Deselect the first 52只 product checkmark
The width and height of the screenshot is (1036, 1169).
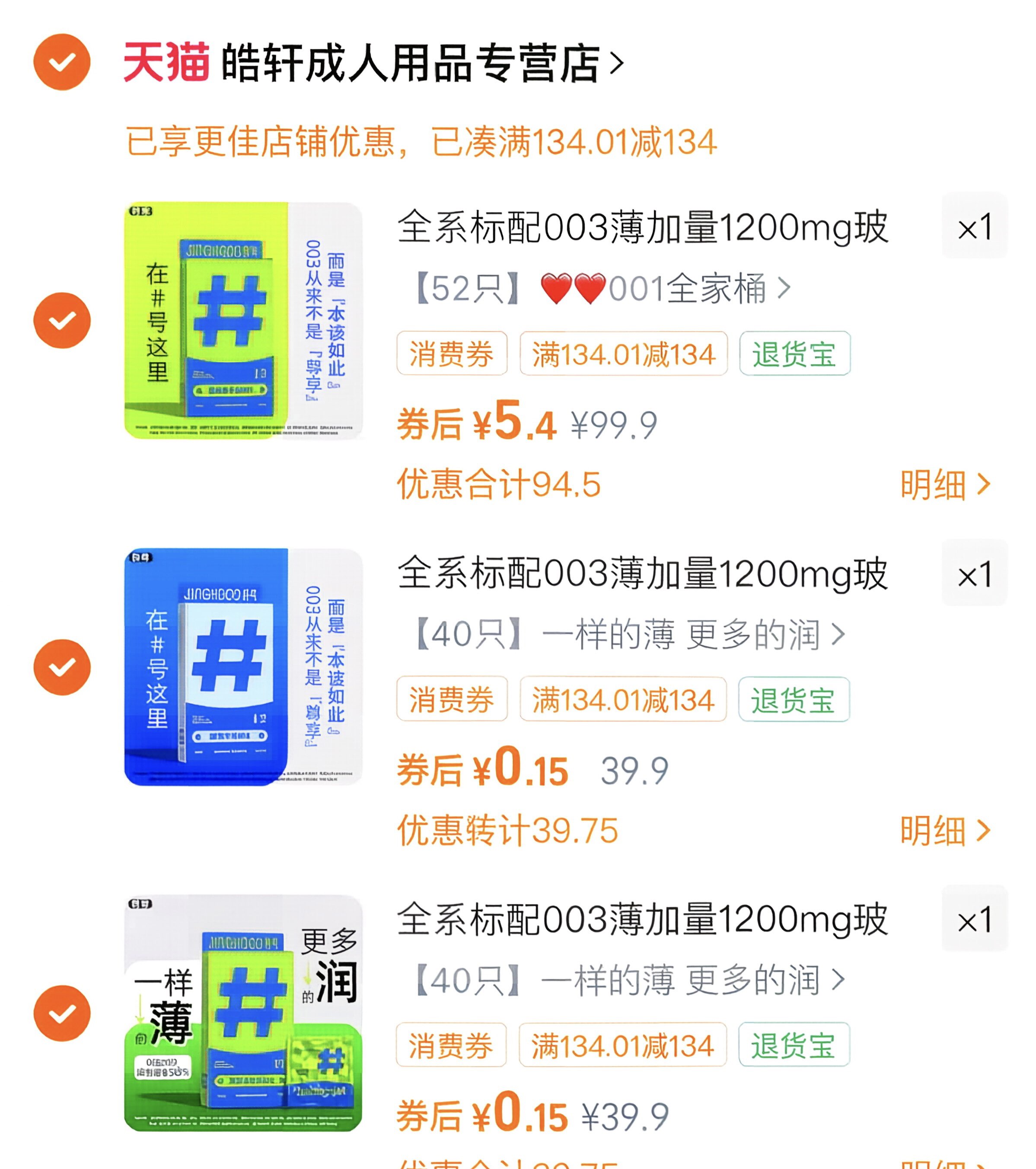(x=62, y=322)
